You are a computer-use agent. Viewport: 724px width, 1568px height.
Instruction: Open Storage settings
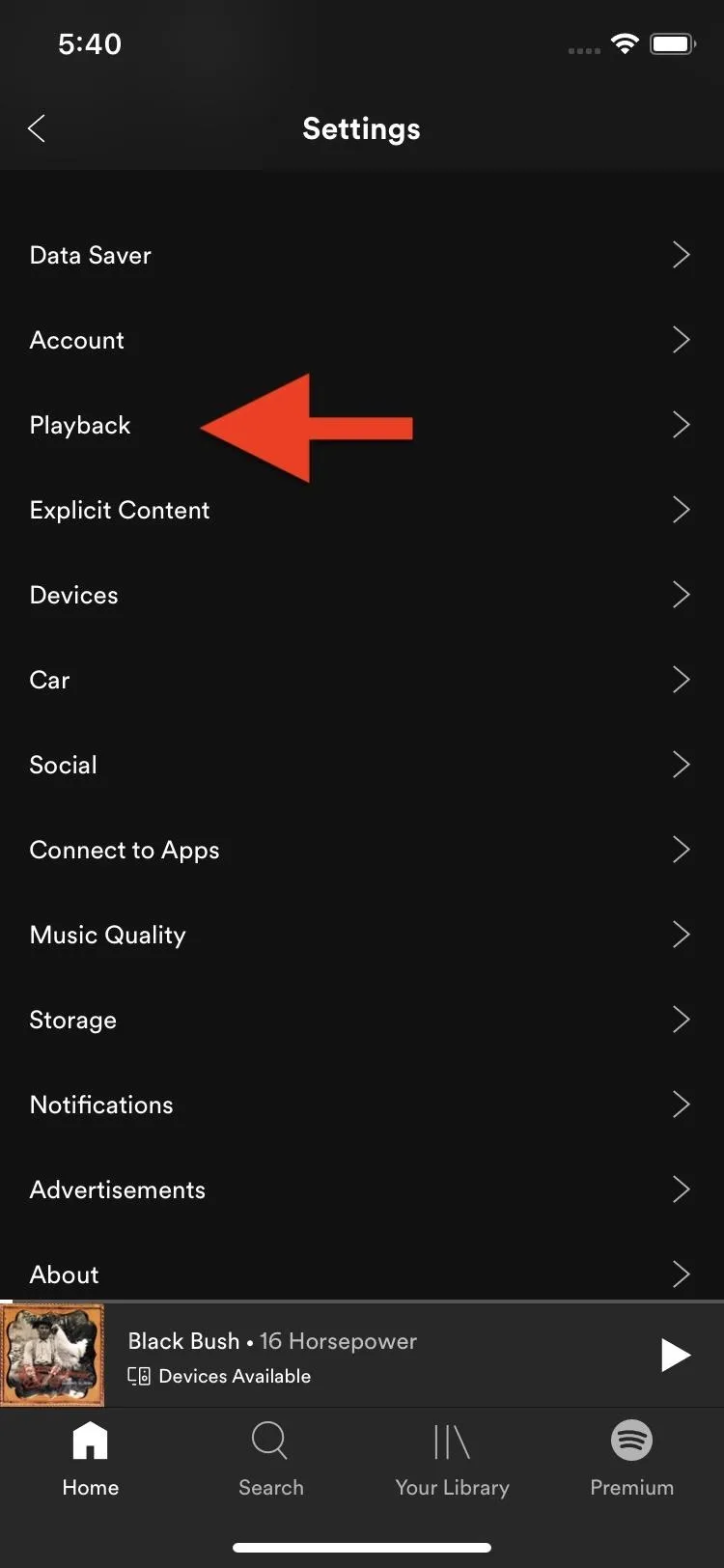click(362, 1020)
